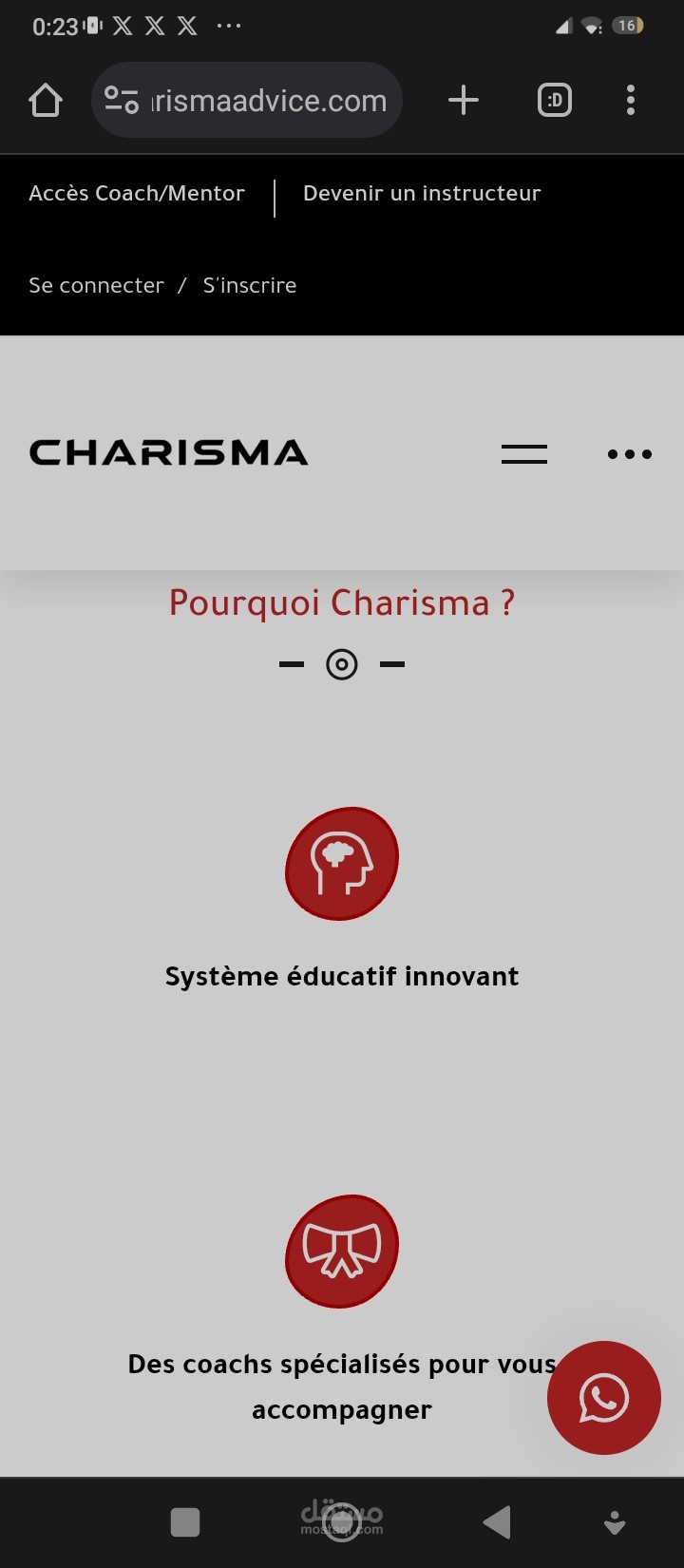Open a new browser tab
684x1568 pixels.
click(x=464, y=100)
